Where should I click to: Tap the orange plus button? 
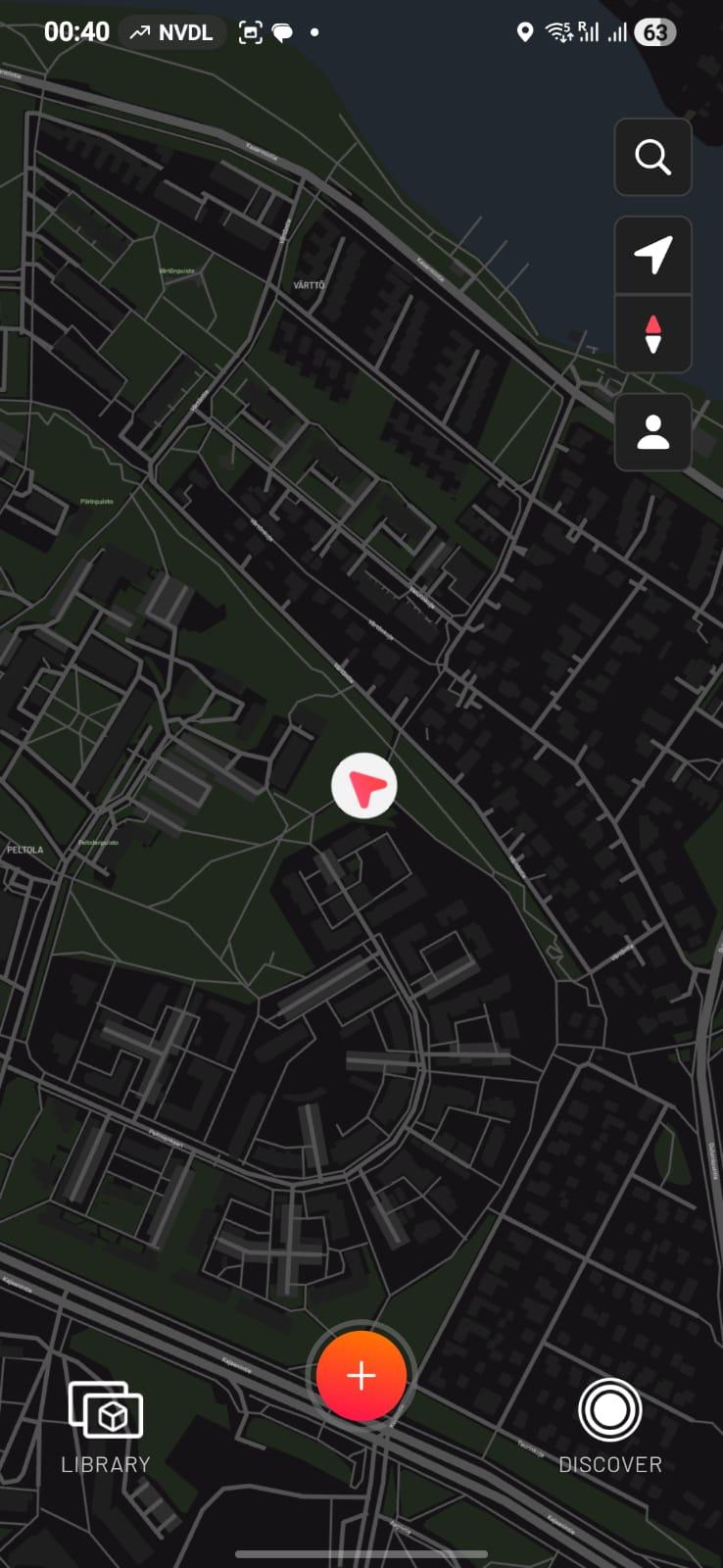(x=361, y=1376)
